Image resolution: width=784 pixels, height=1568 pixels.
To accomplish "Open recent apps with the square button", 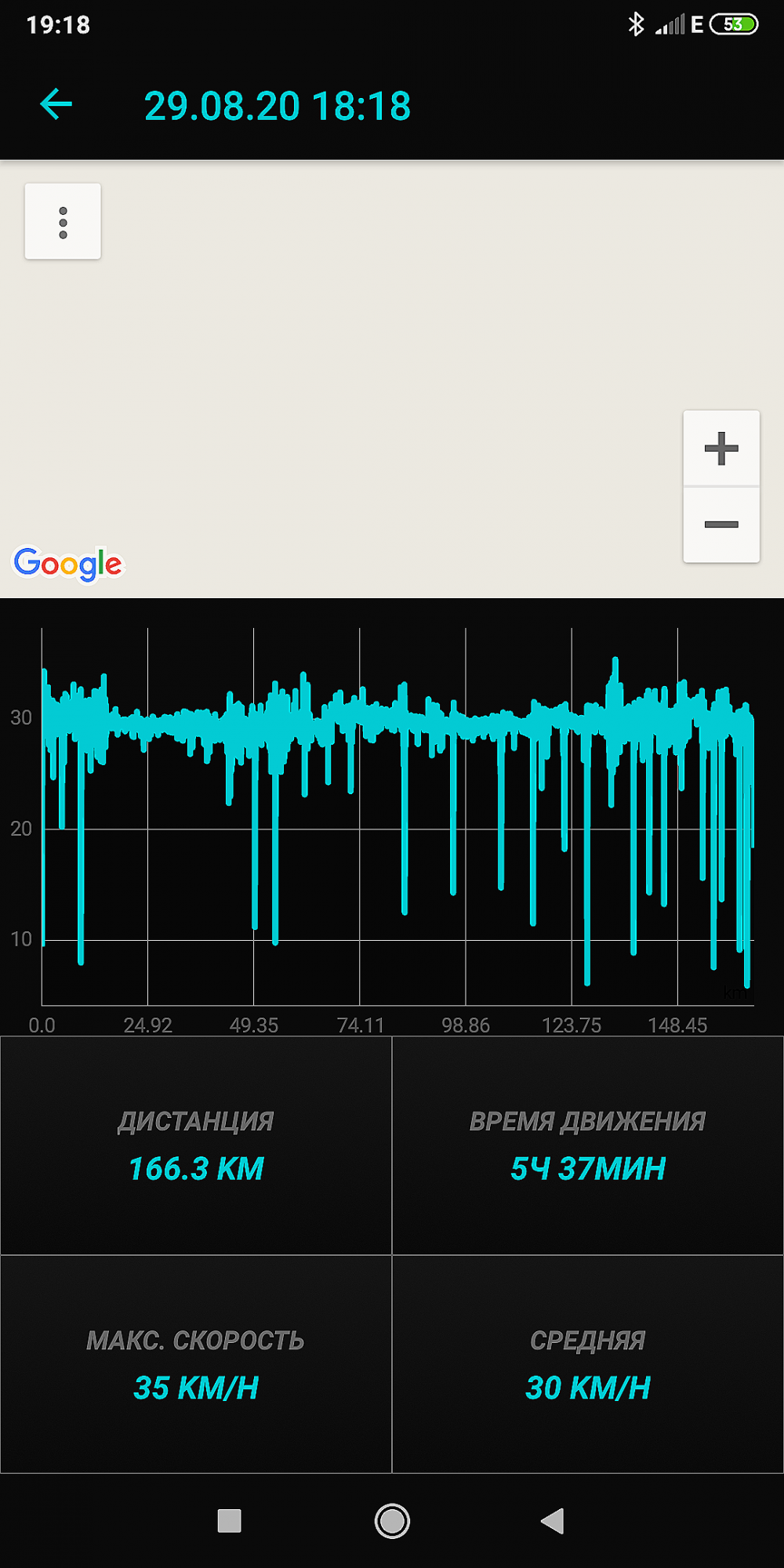I will point(229,1521).
